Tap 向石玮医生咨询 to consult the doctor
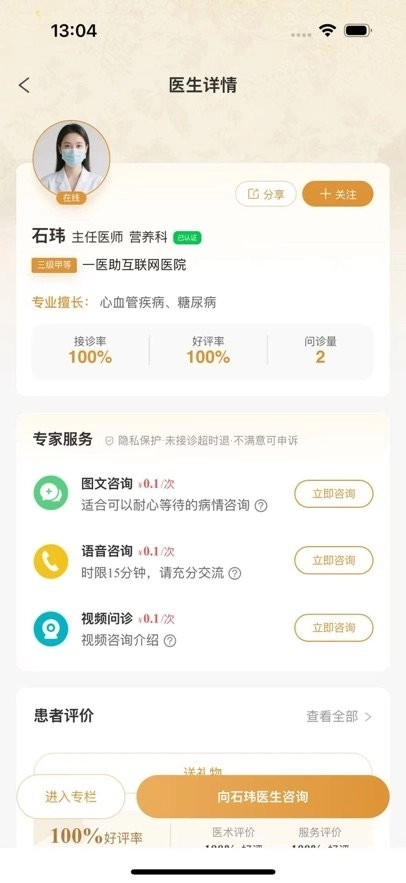Image resolution: width=406 pixels, height=883 pixels. [263, 797]
